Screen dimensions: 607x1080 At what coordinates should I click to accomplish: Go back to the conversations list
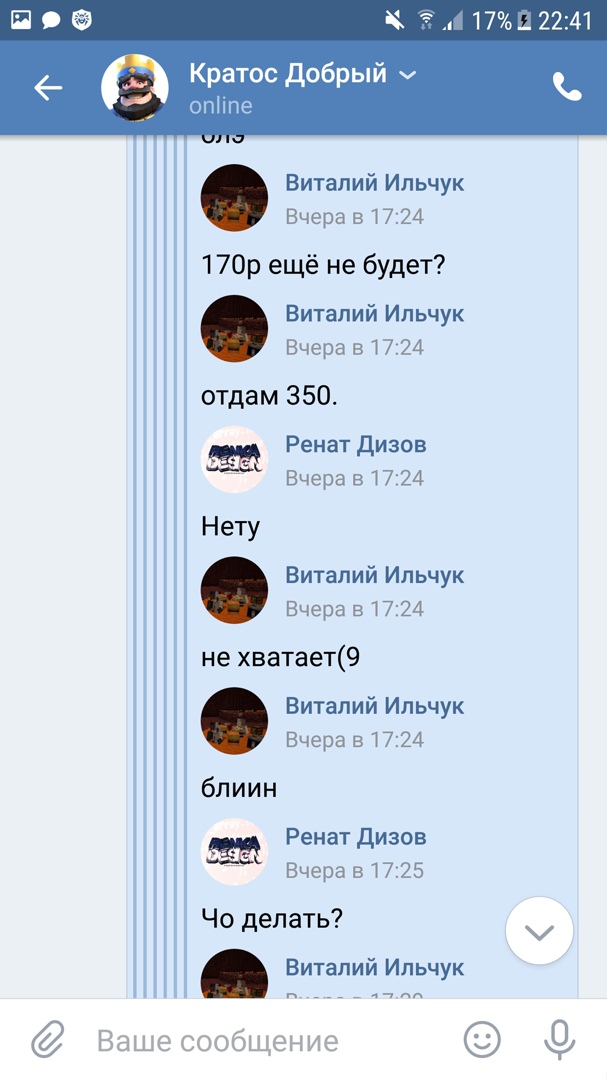pos(48,88)
